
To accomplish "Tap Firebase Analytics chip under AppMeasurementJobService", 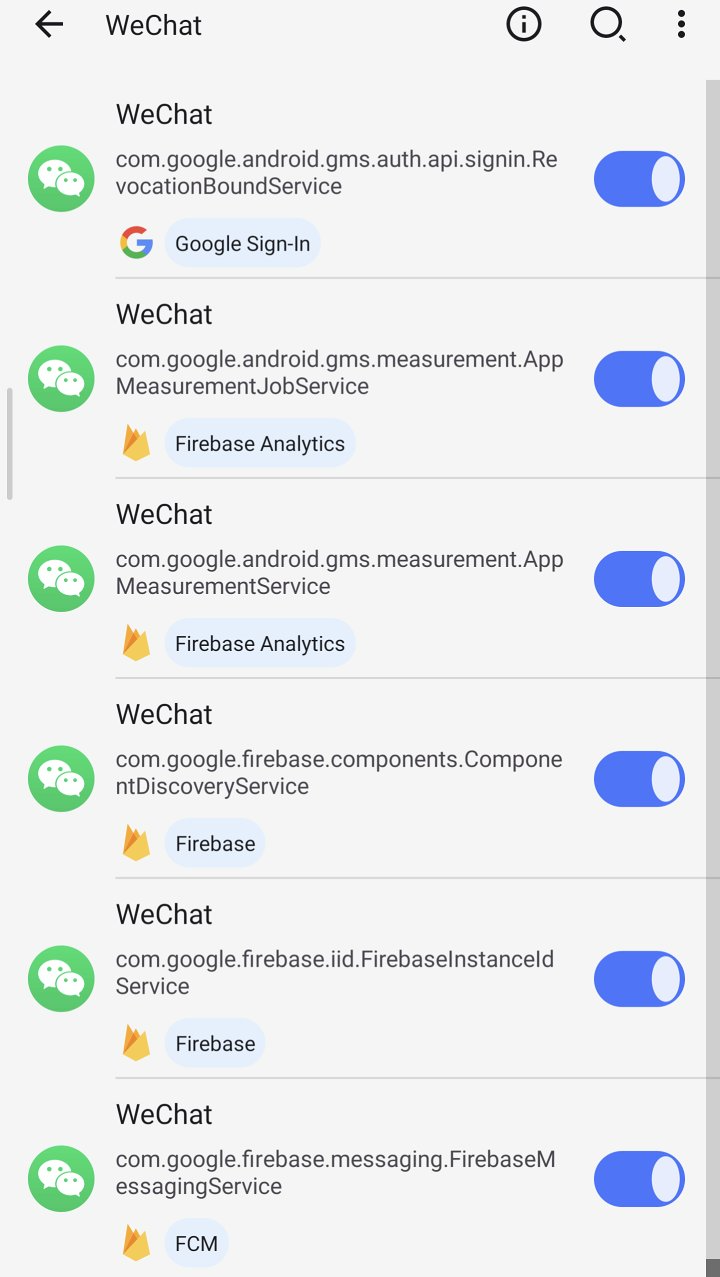I will click(x=259, y=443).
